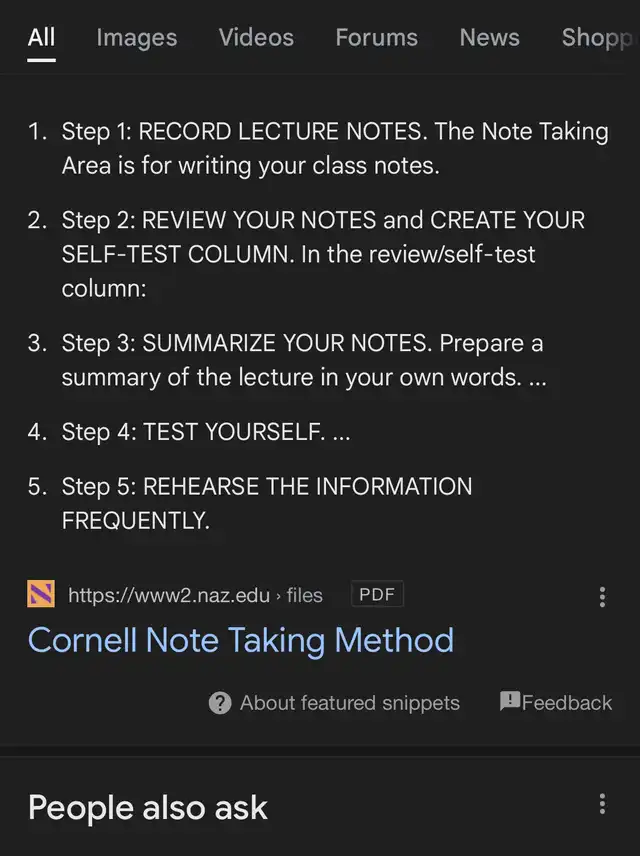Image resolution: width=640 pixels, height=856 pixels.
Task: Switch to the Images tab
Action: 136,38
